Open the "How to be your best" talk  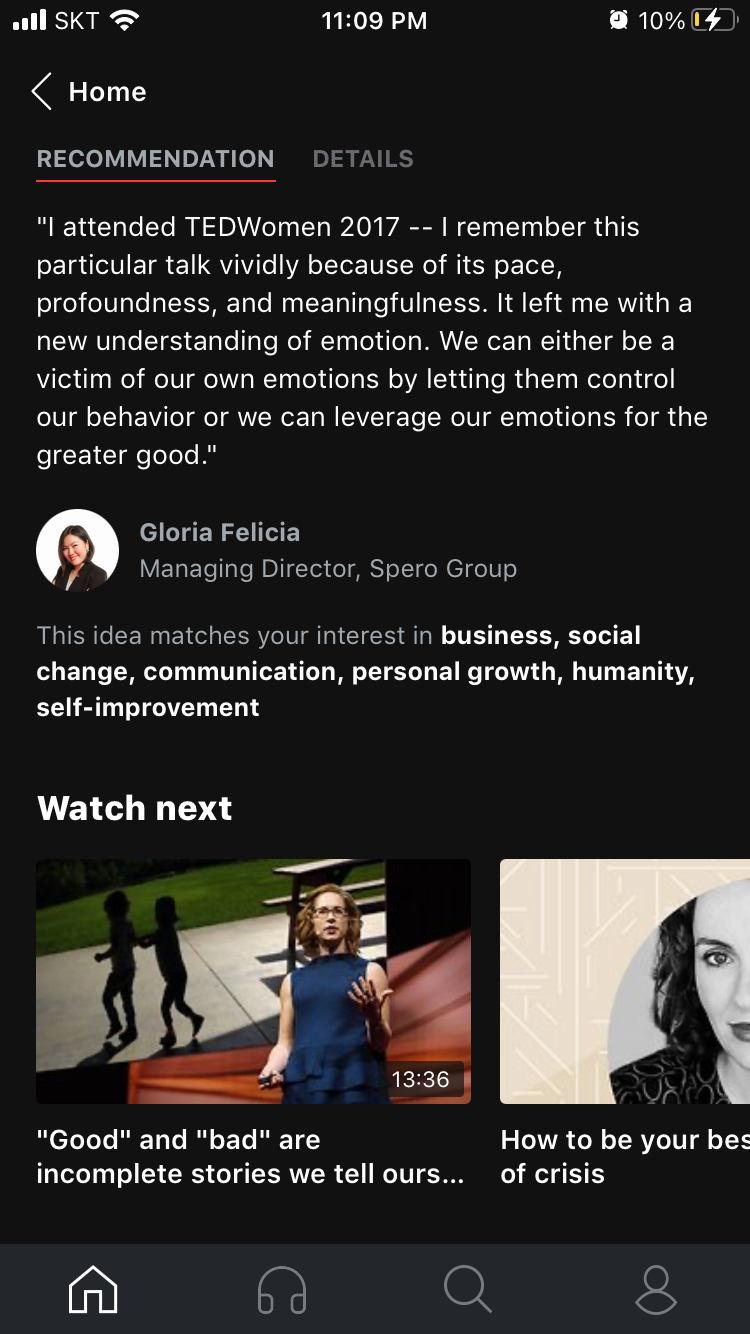point(625,981)
